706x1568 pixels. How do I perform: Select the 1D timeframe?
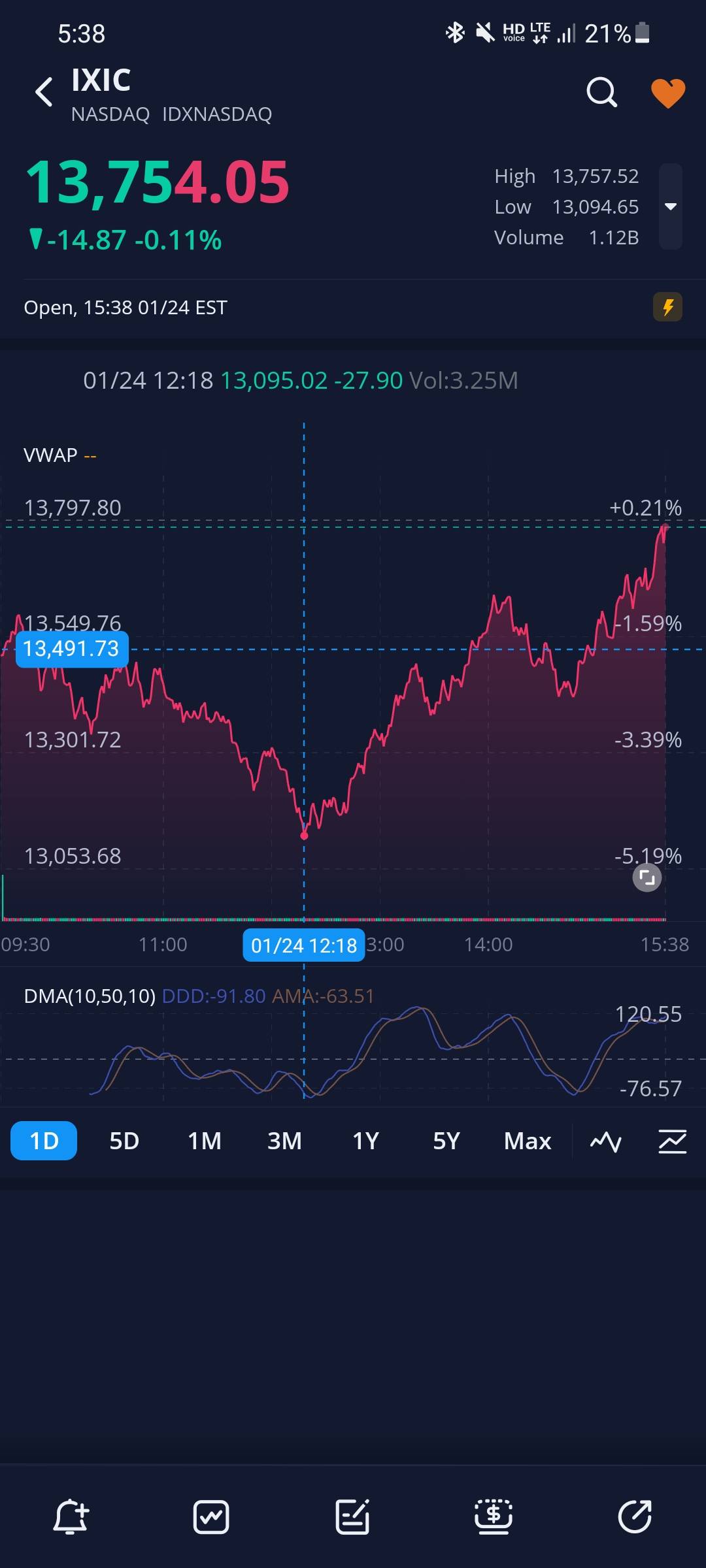click(44, 1141)
